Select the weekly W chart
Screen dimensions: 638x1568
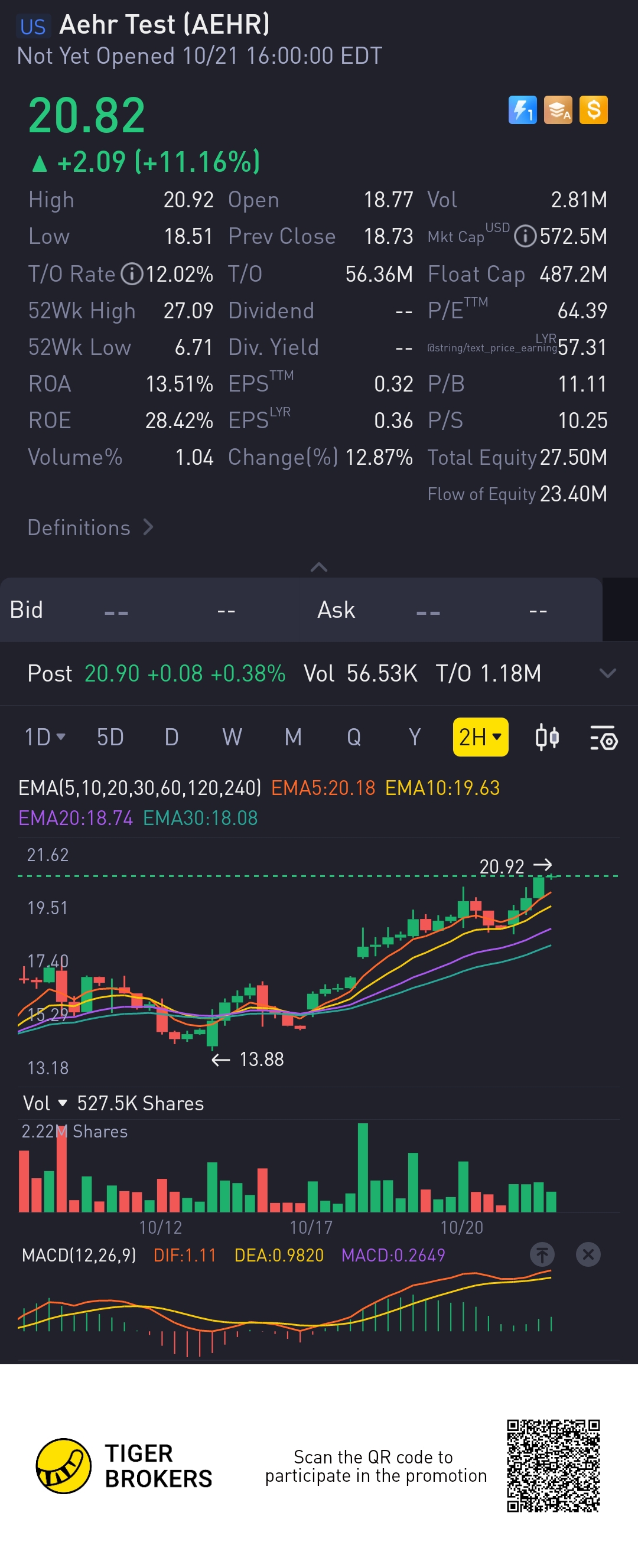pos(232,737)
